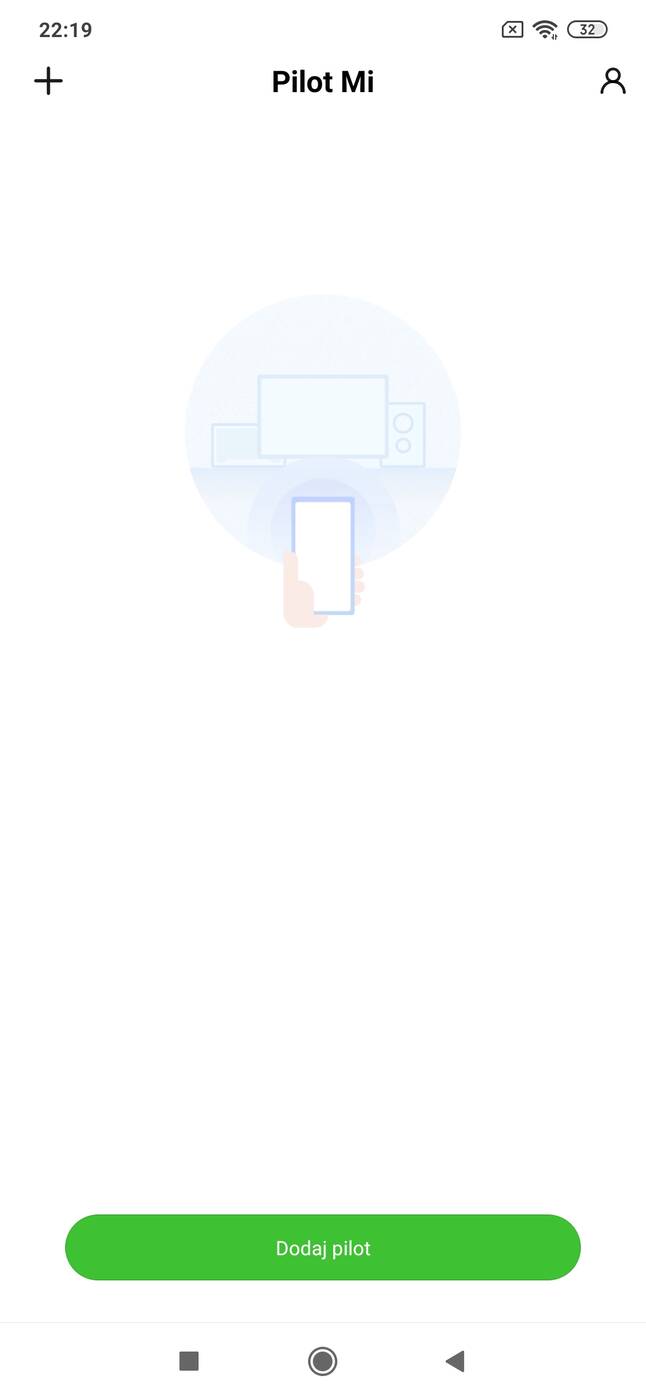Open recent apps with the square button
This screenshot has width=646, height=1400.
click(189, 1360)
